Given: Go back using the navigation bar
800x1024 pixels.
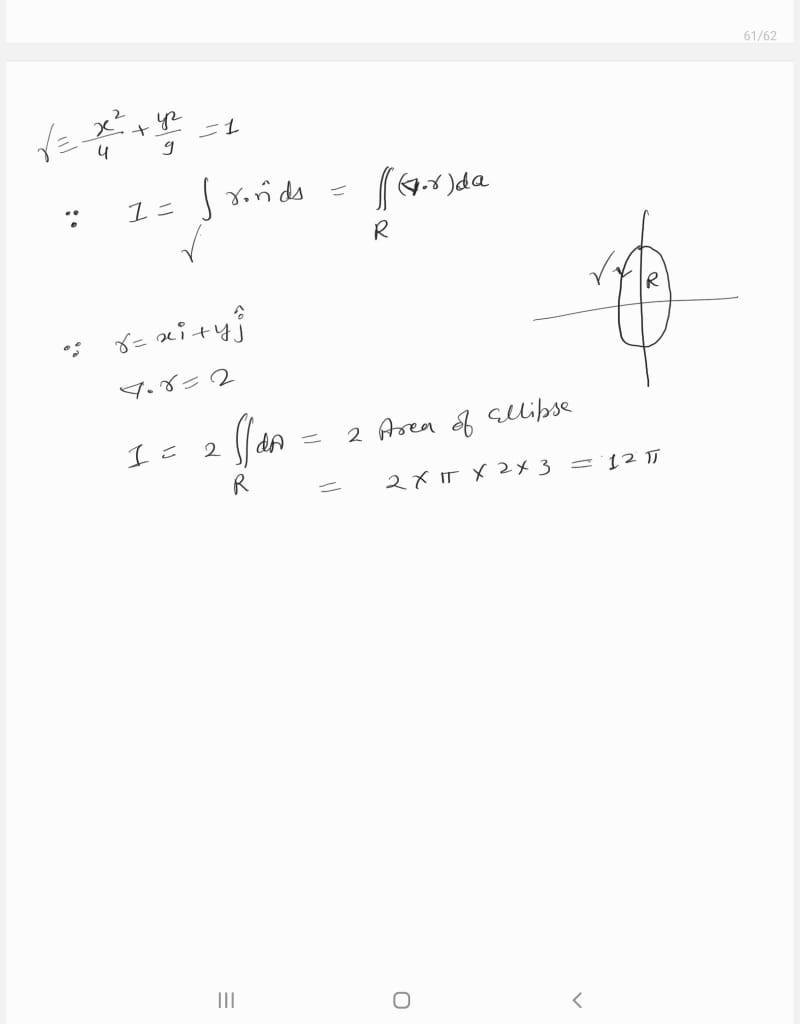Looking at the screenshot, I should point(576,999).
